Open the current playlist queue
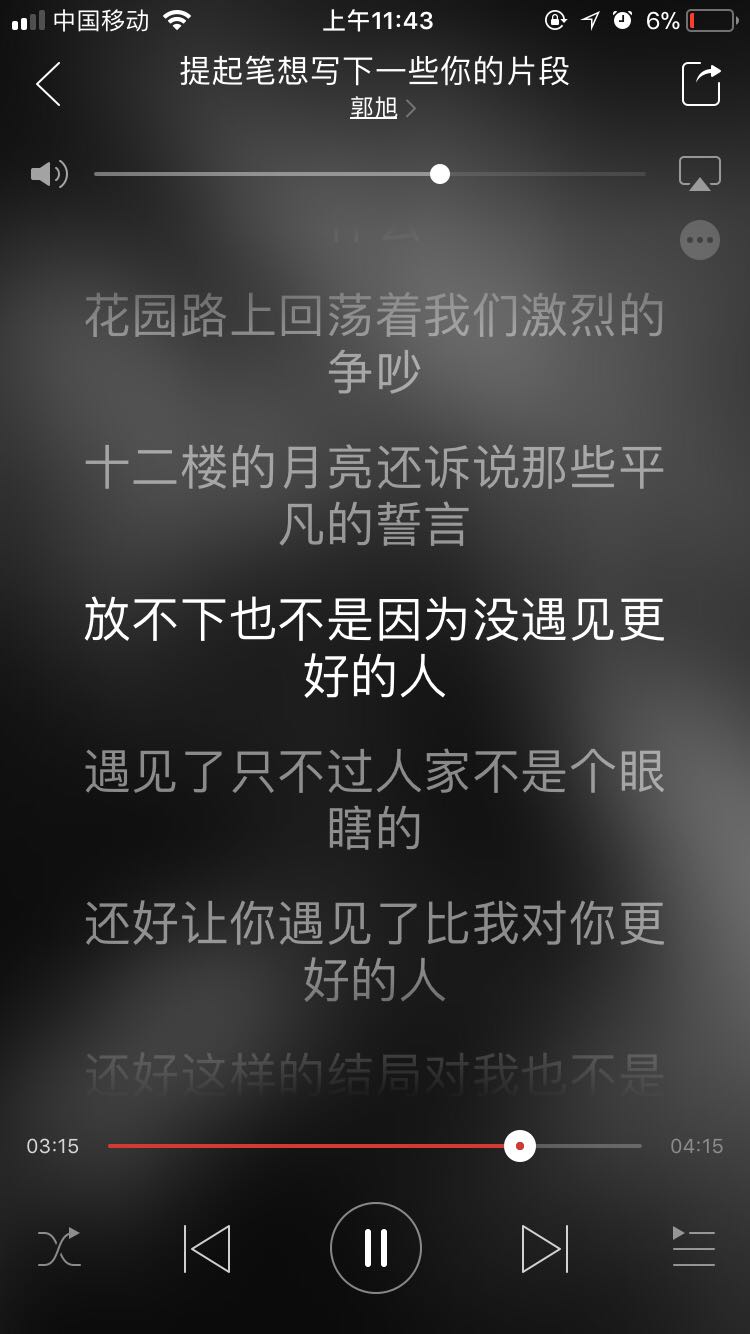Screen dimensions: 750x1334 tap(693, 1248)
